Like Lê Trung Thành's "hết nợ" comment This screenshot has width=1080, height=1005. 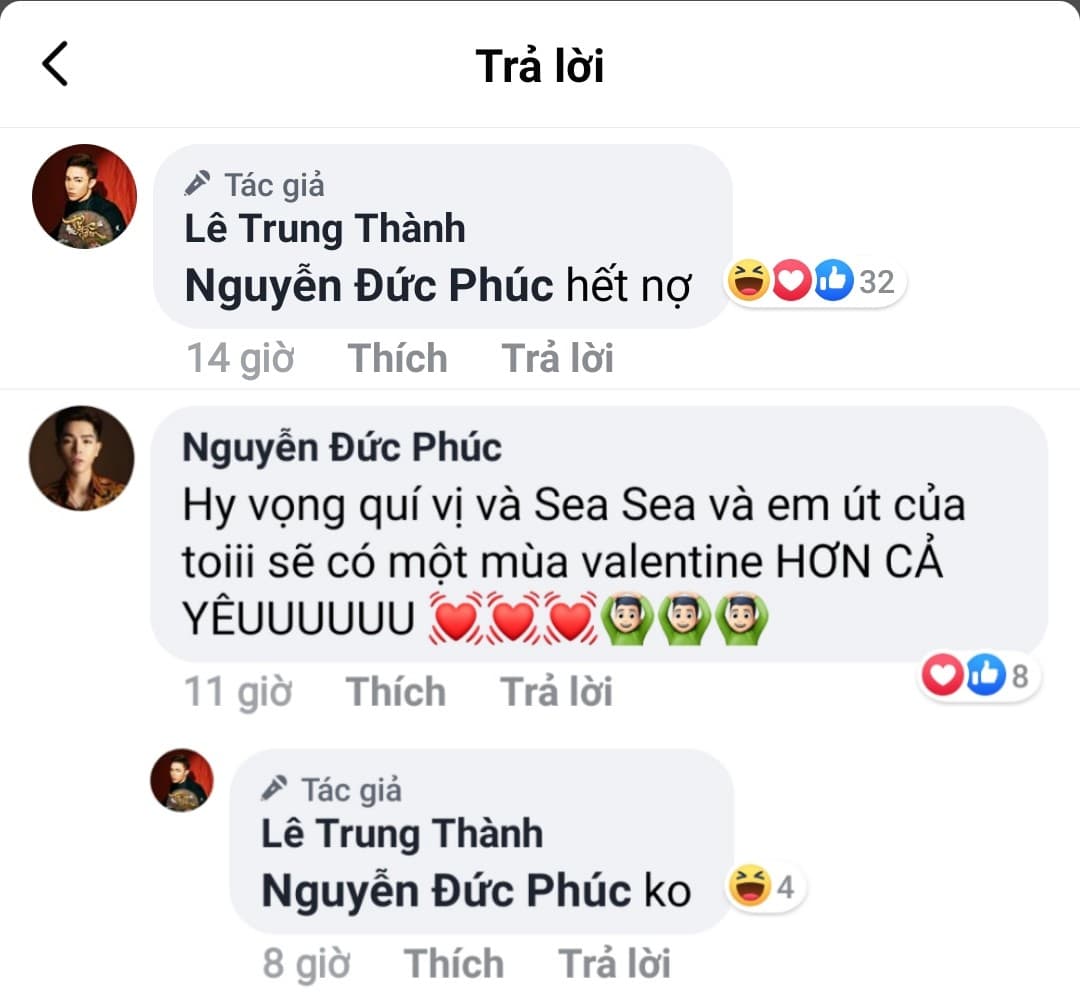pos(397,358)
